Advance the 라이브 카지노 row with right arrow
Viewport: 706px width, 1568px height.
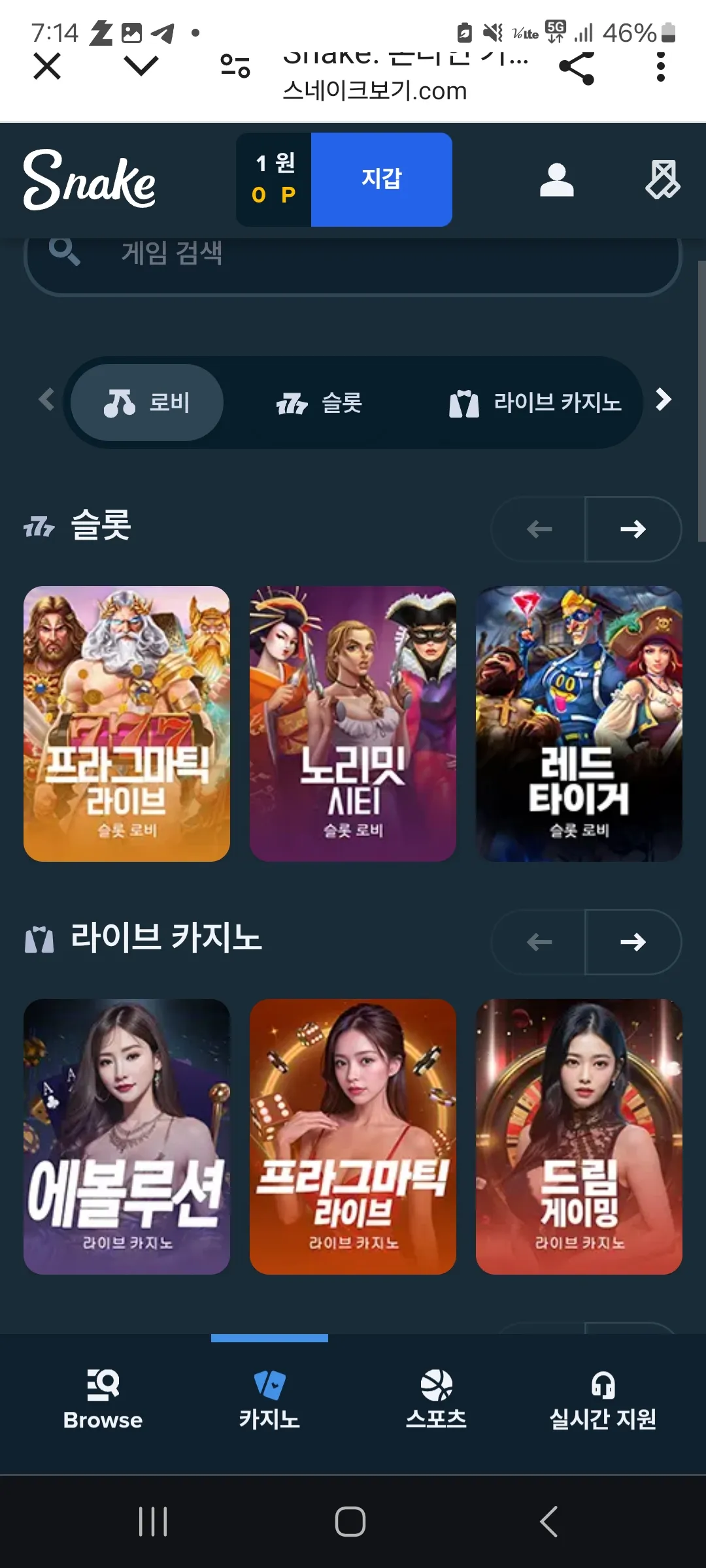coord(633,942)
